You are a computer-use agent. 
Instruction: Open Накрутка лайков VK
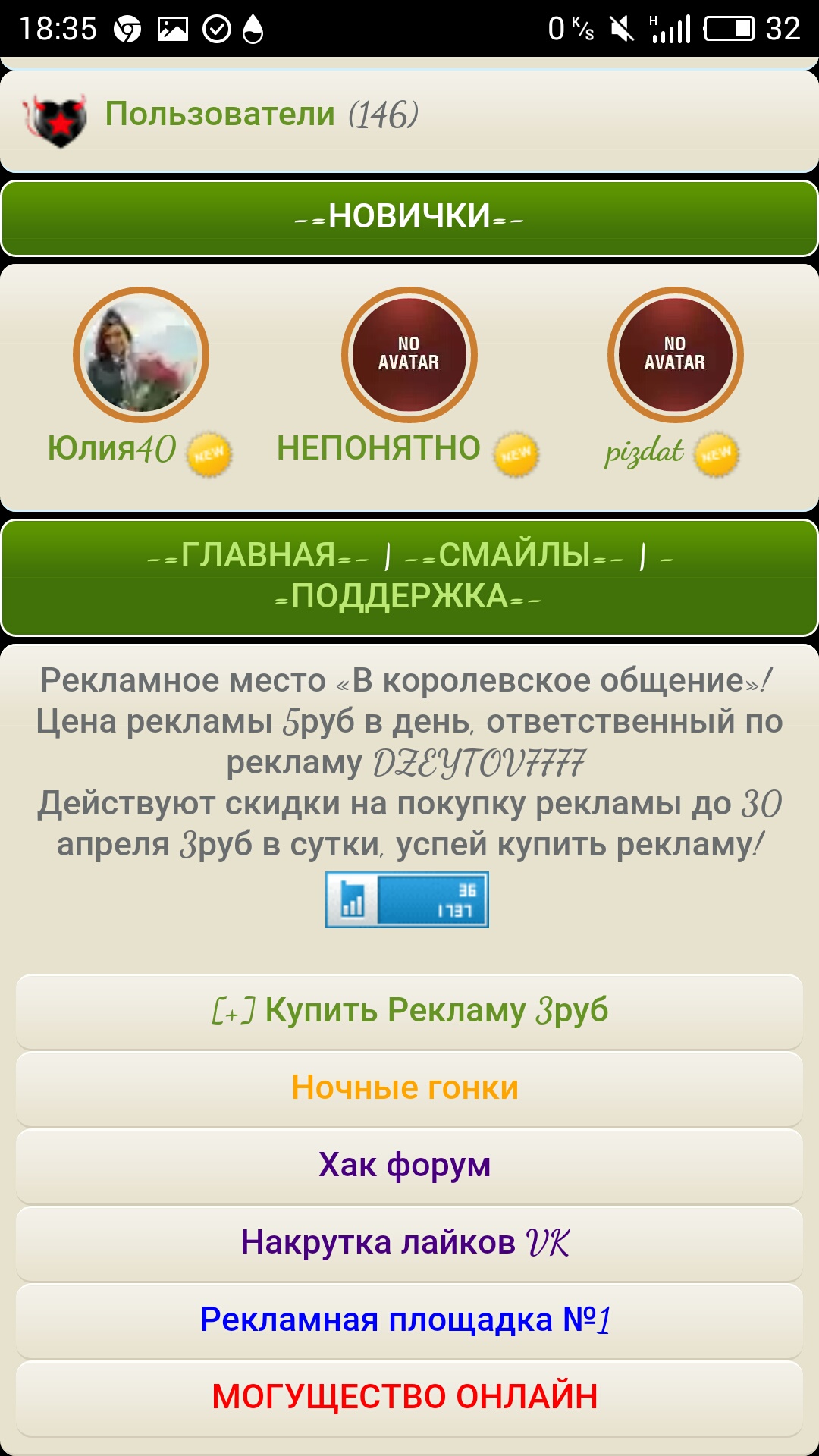[x=406, y=1243]
